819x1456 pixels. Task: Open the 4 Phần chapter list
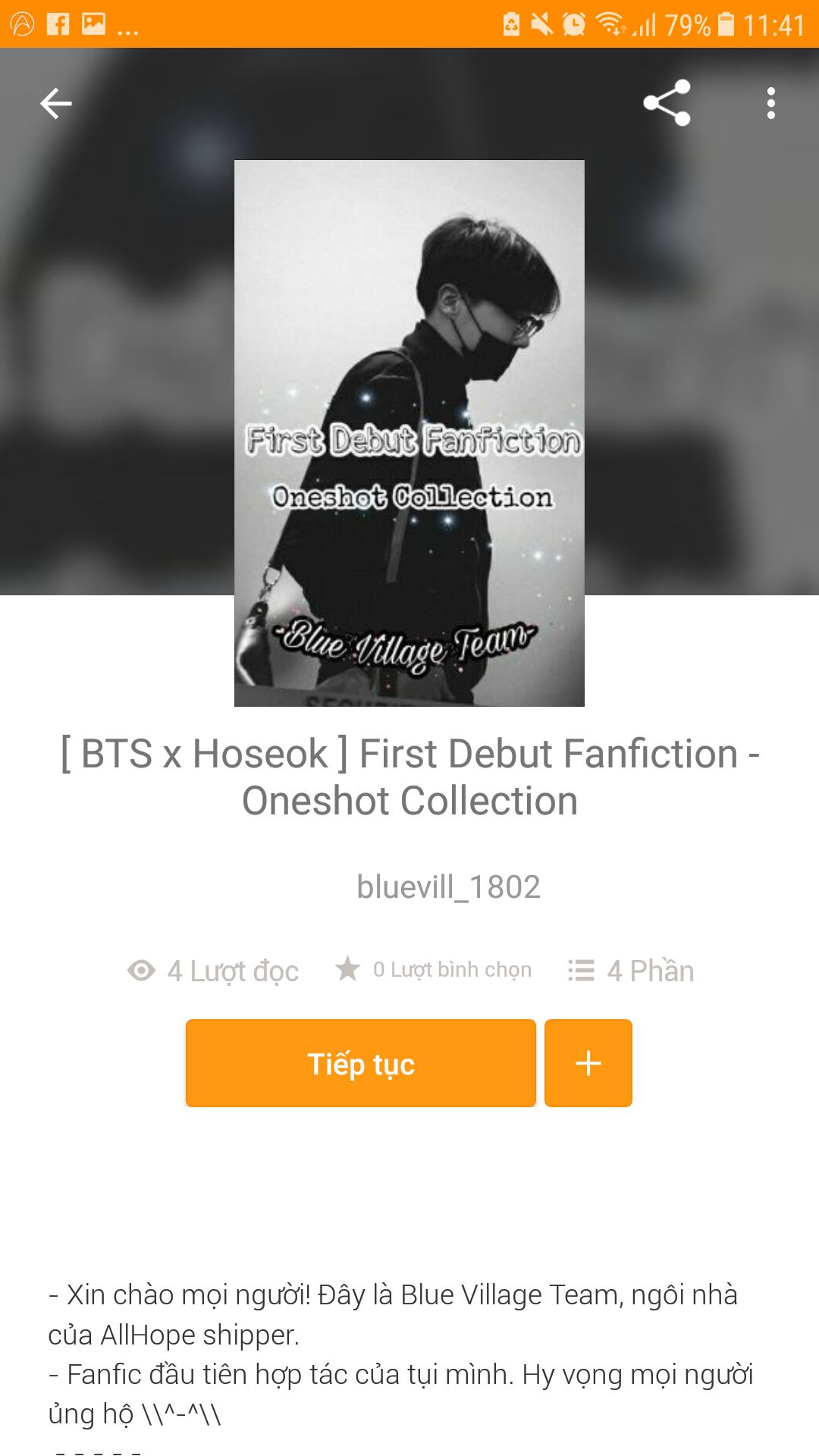click(631, 971)
